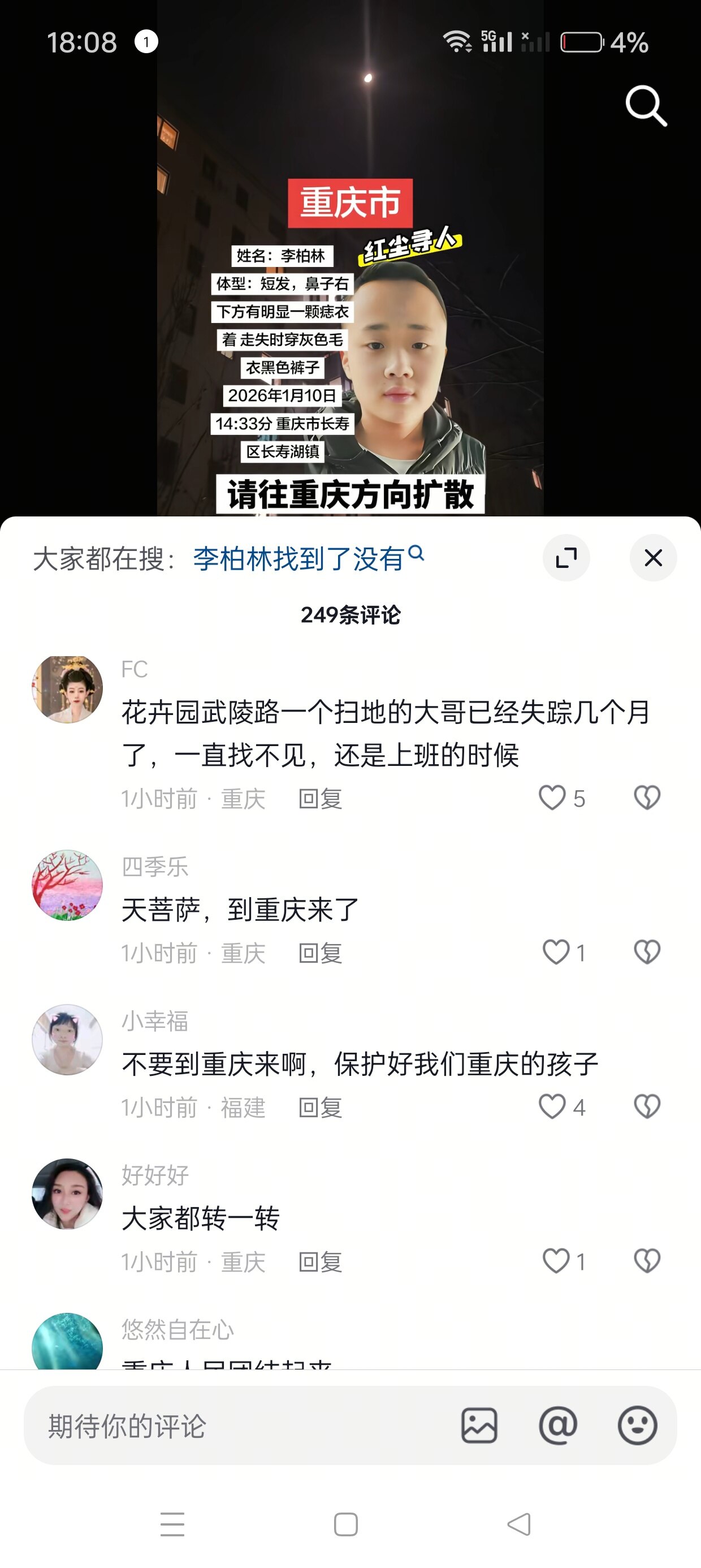Viewport: 701px width, 1568px height.
Task: Open the search magnifier over the video
Action: point(646,106)
